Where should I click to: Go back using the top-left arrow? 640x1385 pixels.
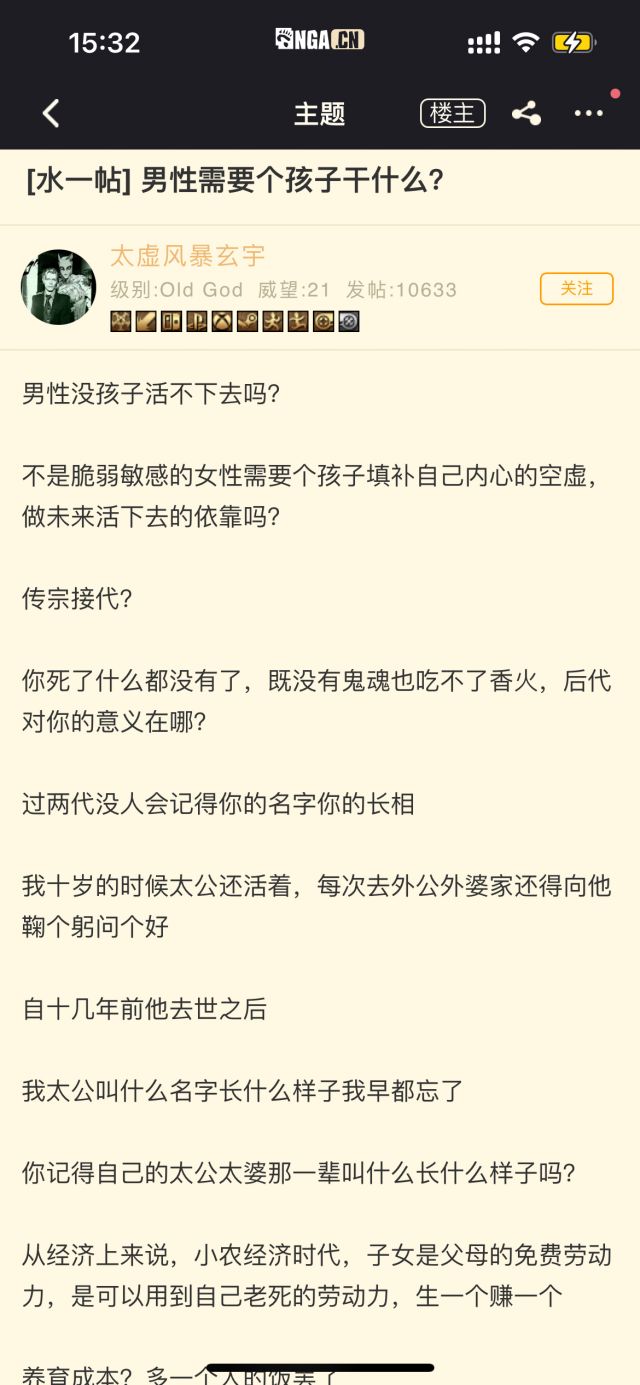coord(51,113)
